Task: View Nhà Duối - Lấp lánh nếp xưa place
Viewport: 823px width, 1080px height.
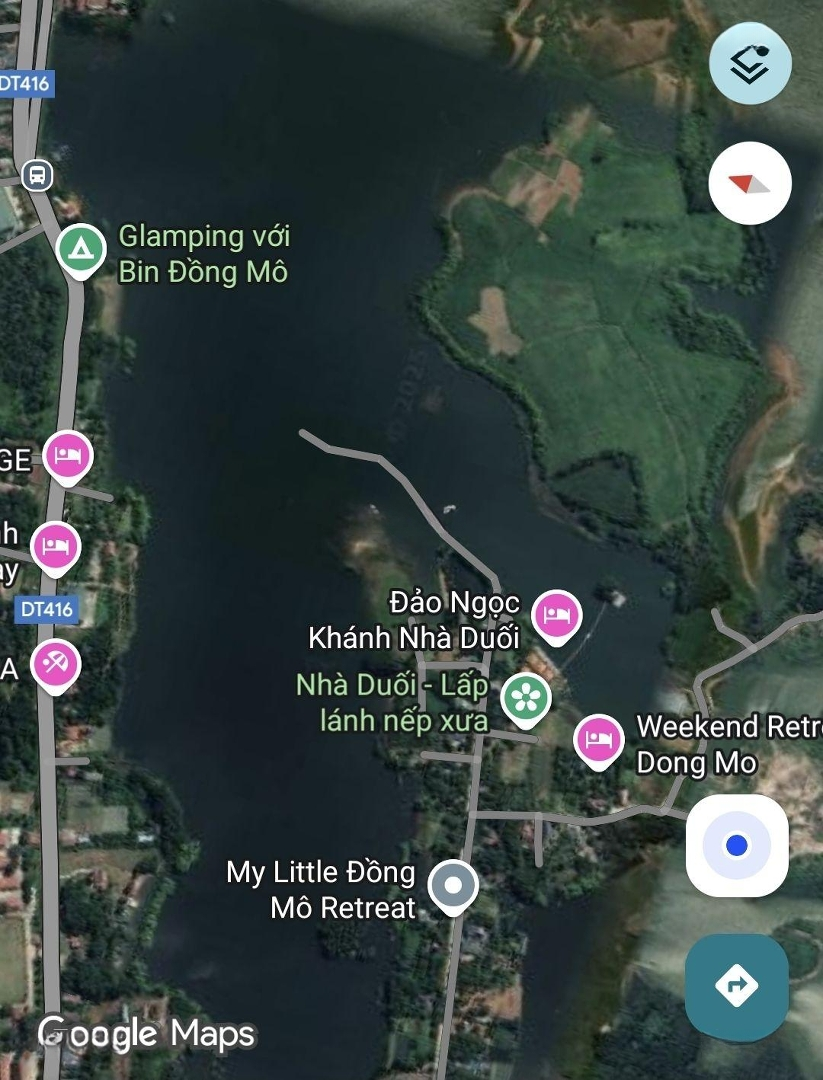Action: point(525,698)
